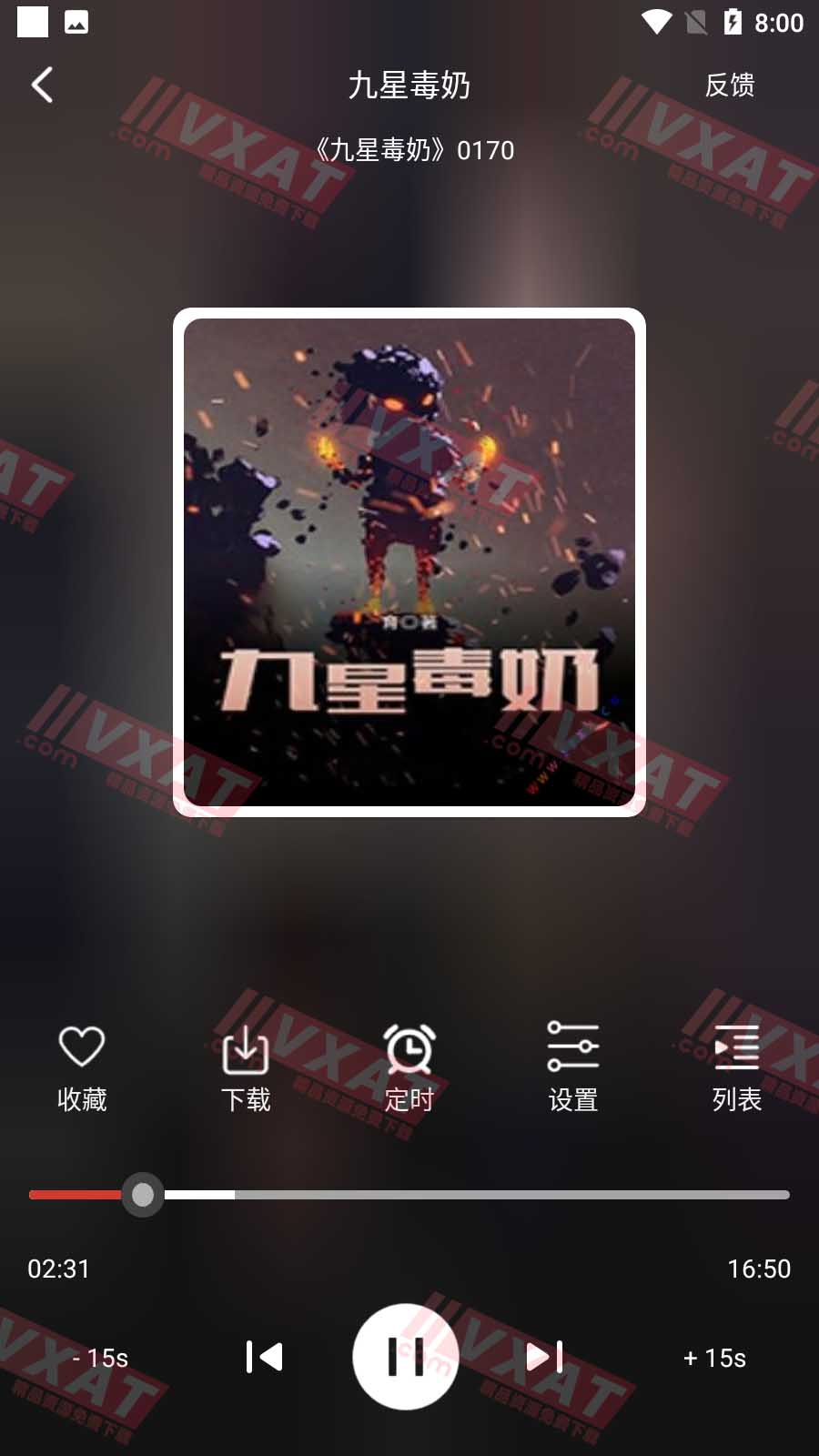The width and height of the screenshot is (819, 1456).
Task: Pause the audio playback
Action: click(406, 1357)
